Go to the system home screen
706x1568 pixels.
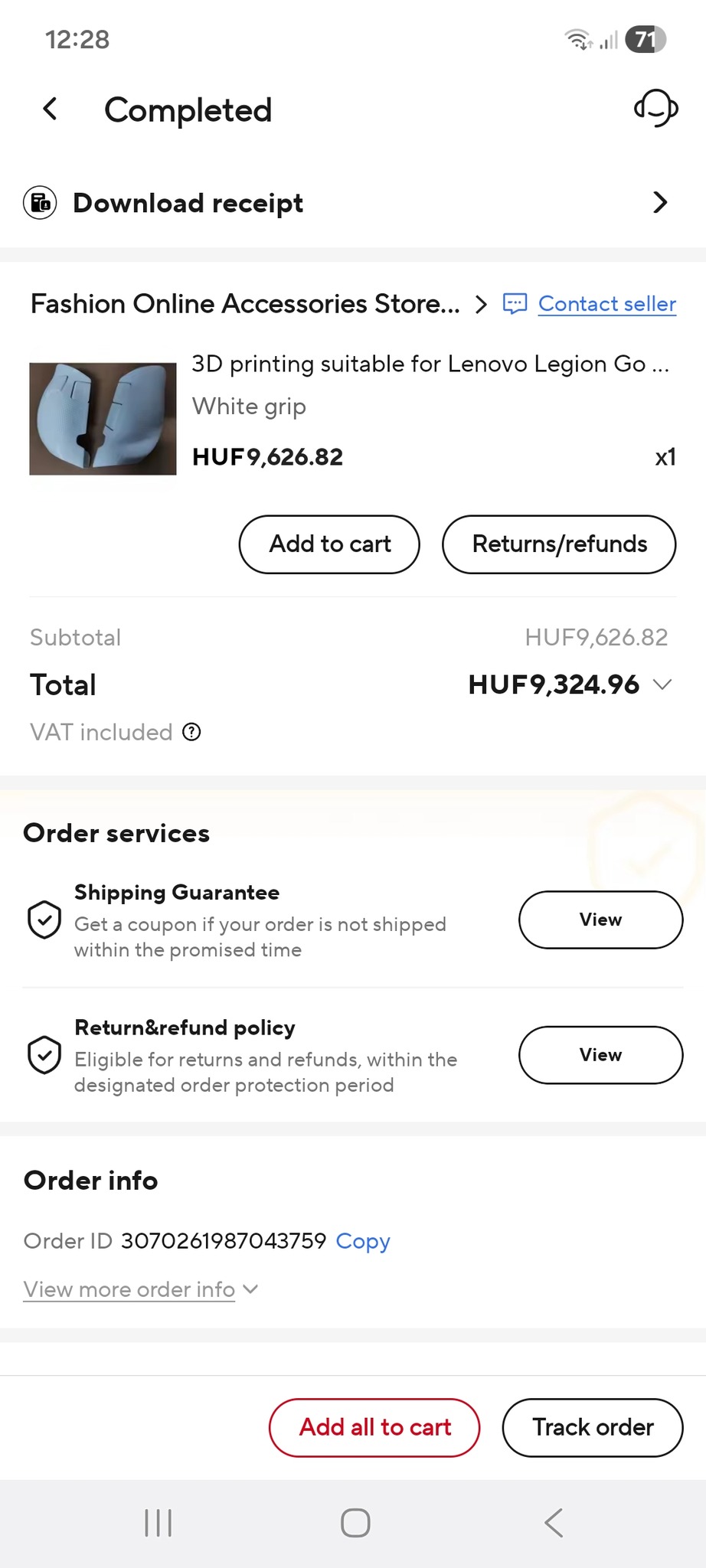tap(355, 1523)
